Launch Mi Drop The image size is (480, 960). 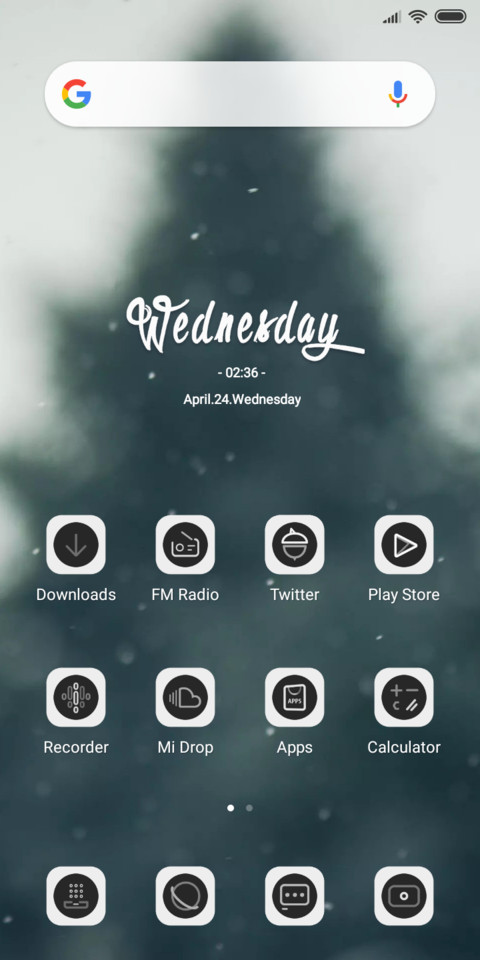pyautogui.click(x=185, y=697)
